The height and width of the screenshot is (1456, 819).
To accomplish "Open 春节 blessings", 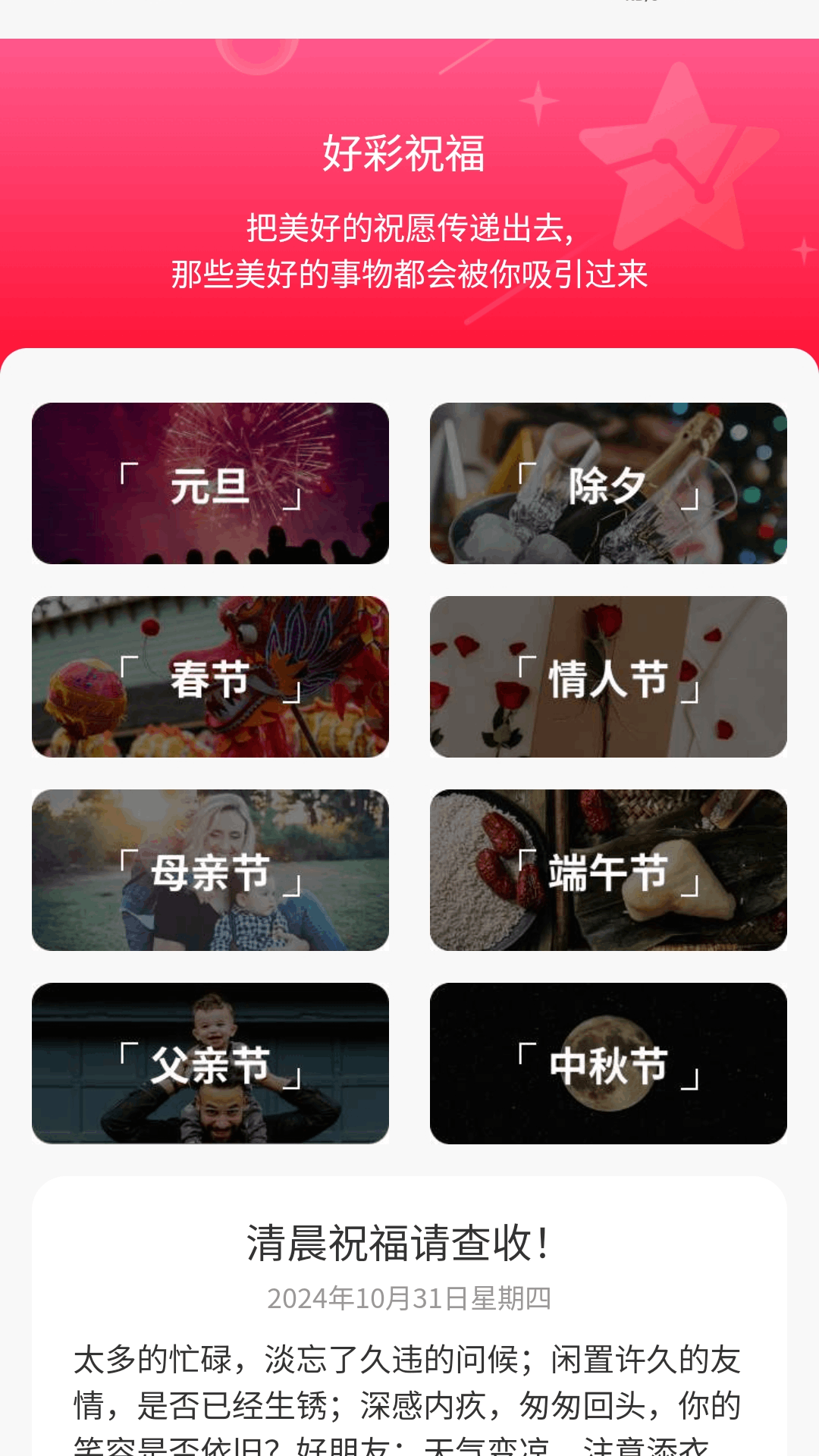I will coord(210,676).
